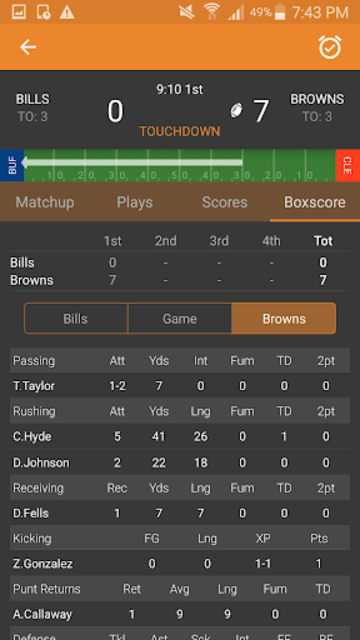Screen dimensions: 360x640
Task: Switch to Game stats segment
Action: pyautogui.click(x=180, y=318)
